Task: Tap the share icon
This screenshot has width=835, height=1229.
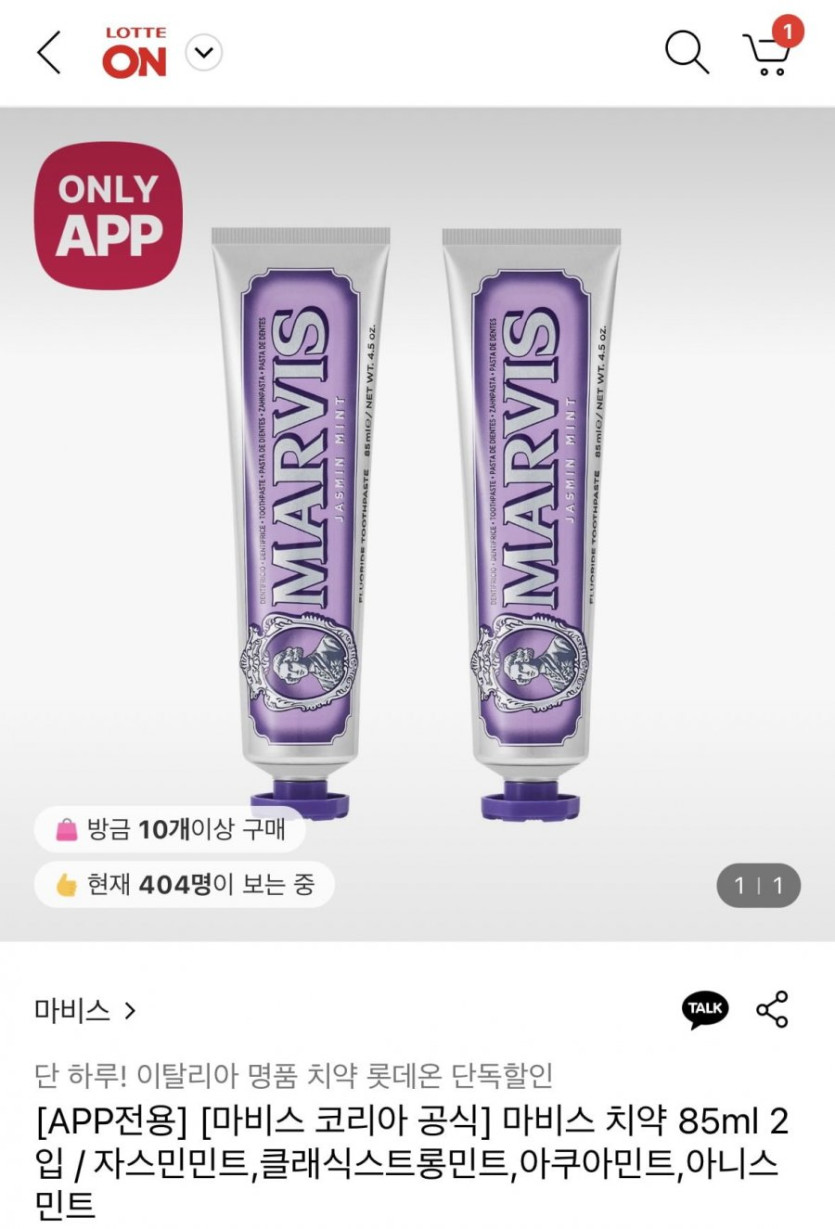Action: [x=772, y=1009]
